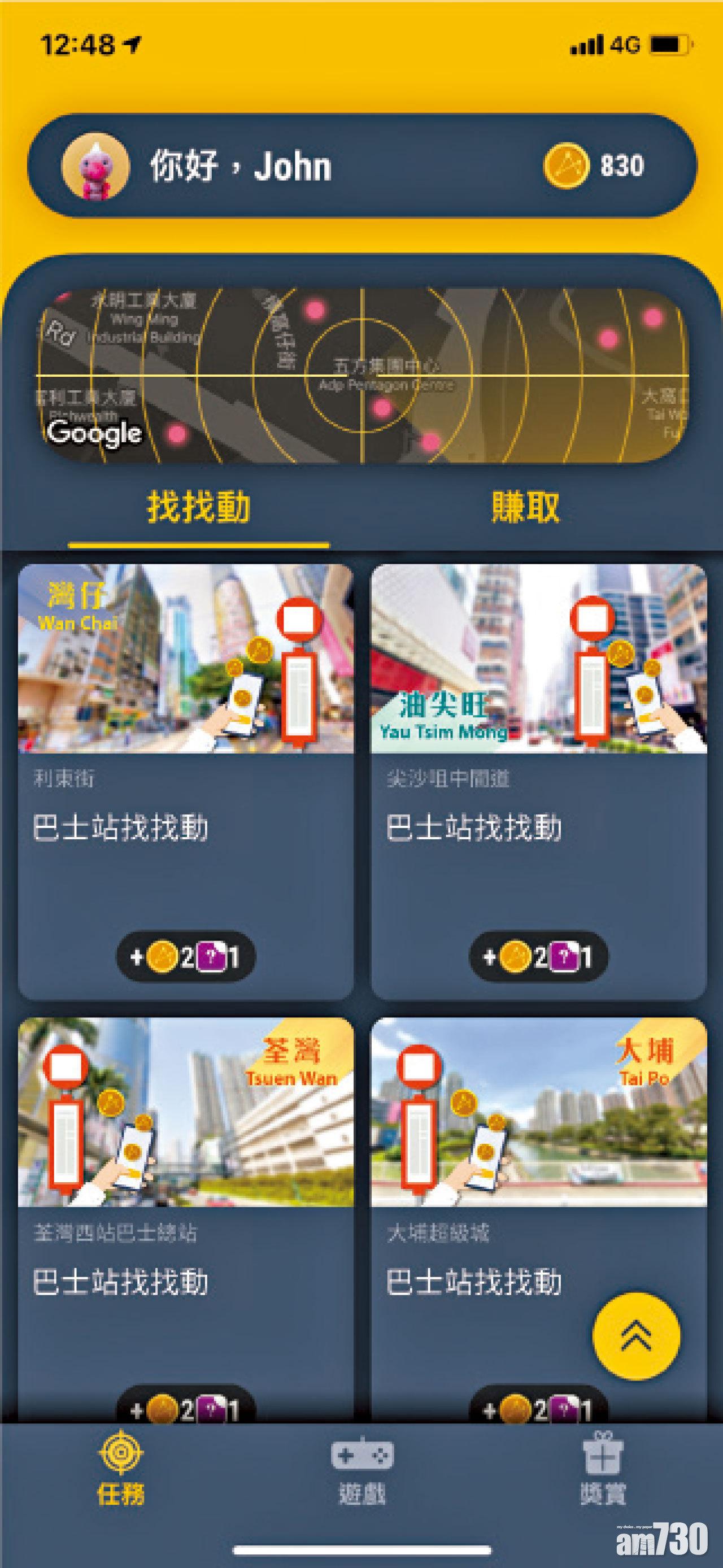Open John's profile avatar
Screen dimensions: 723x1568
coord(95,166)
